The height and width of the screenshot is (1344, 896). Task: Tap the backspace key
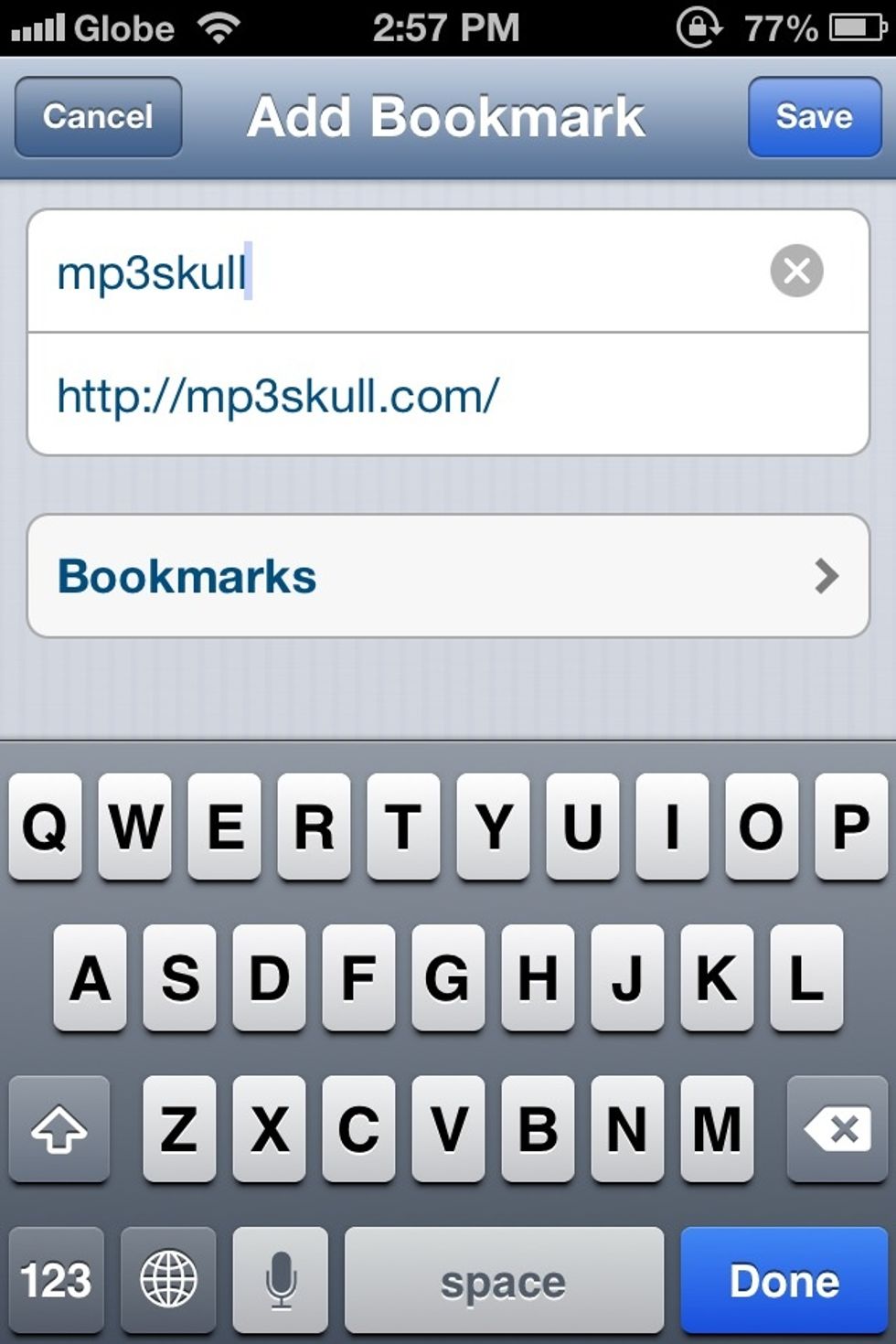pos(837,1130)
